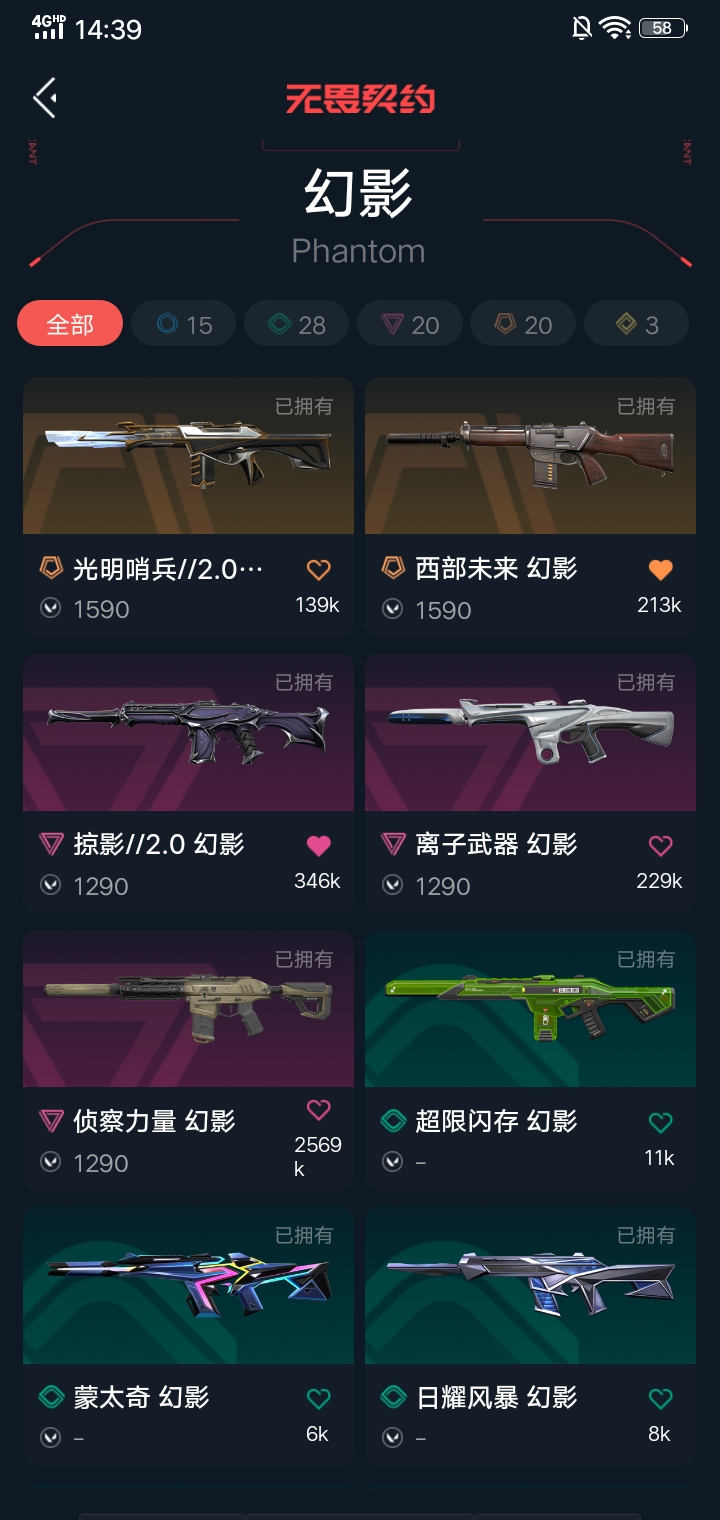The height and width of the screenshot is (1520, 720).
Task: Unlike the 西部未来 幻影 skin
Action: tap(660, 570)
